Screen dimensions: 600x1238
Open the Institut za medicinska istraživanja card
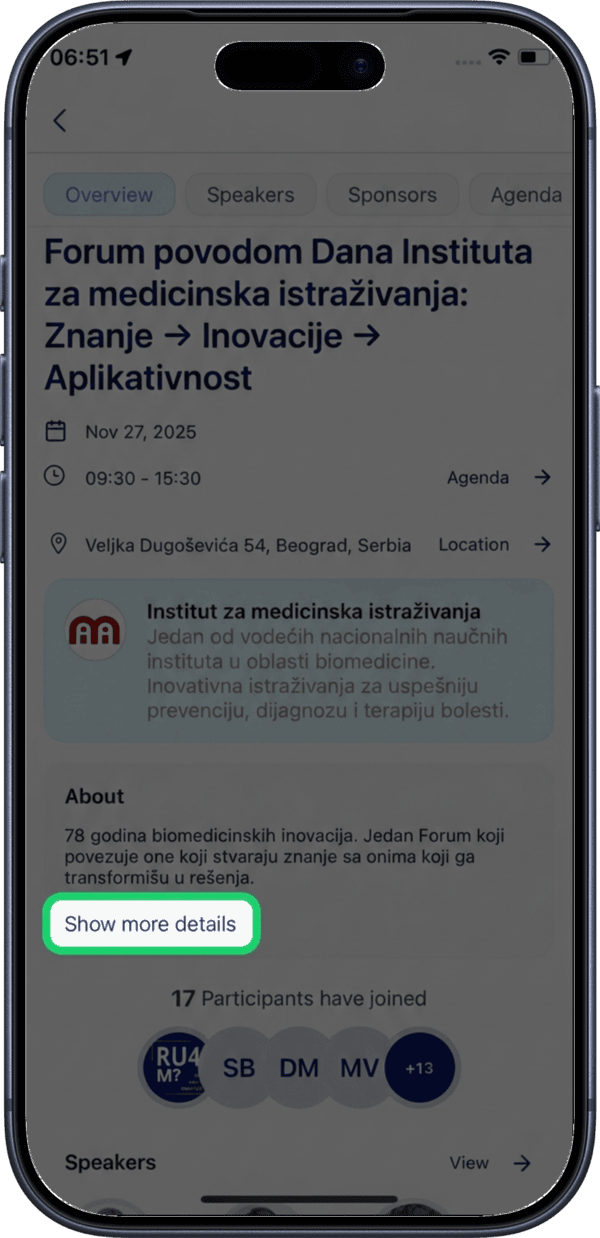pyautogui.click(x=299, y=660)
